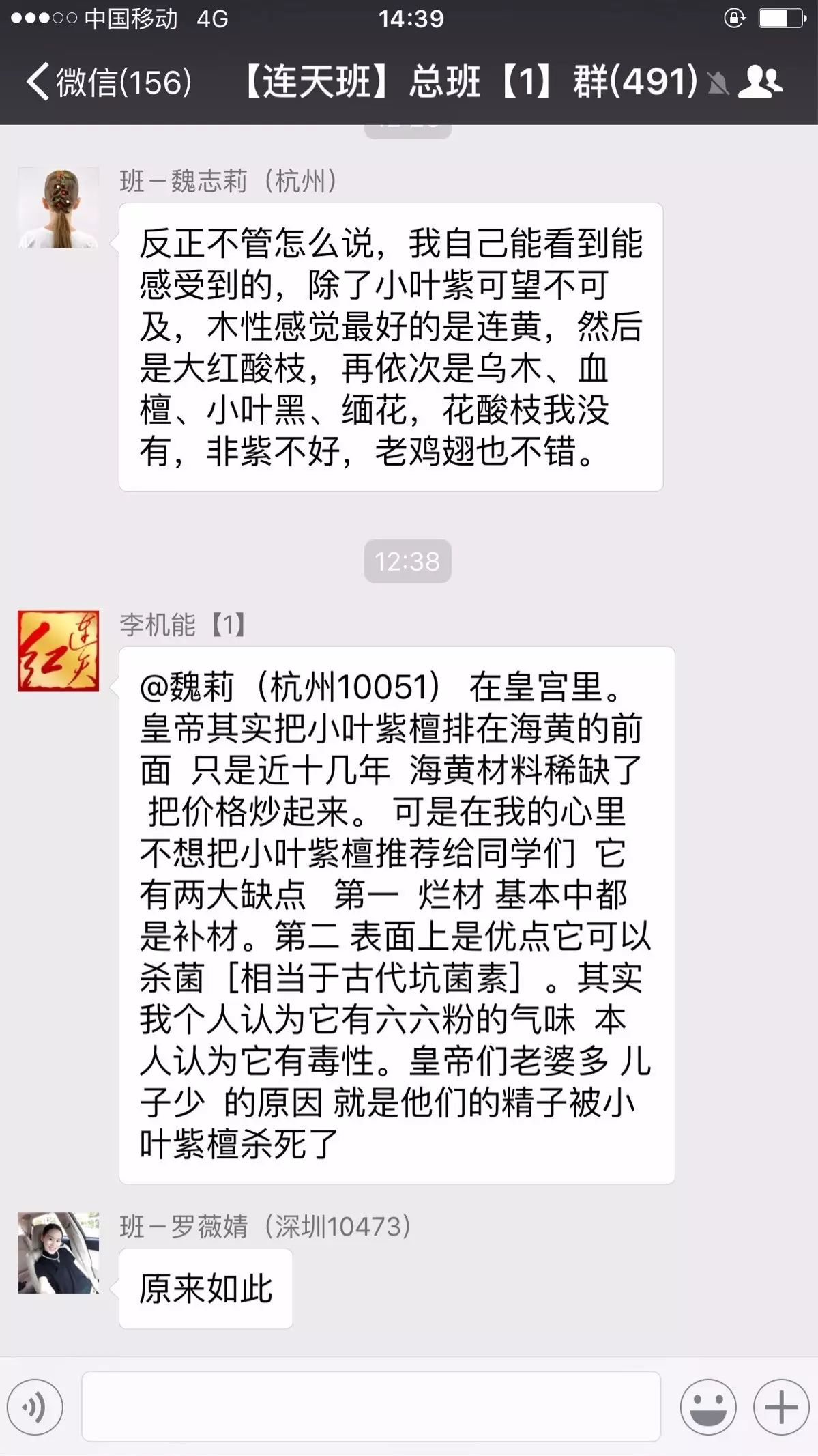The height and width of the screenshot is (1456, 818).
Task: Switch to voice message input
Action: pyautogui.click(x=35, y=1407)
